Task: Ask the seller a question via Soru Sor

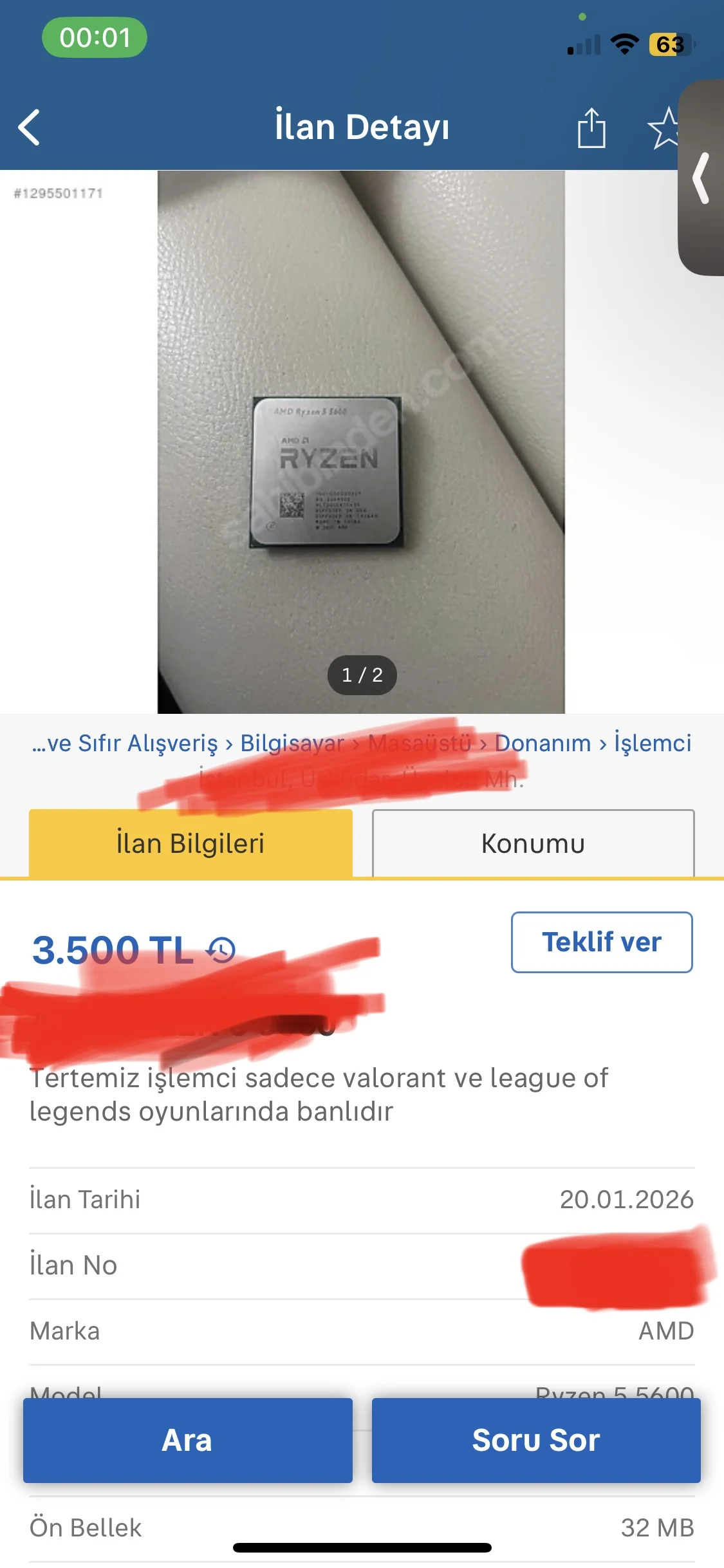Action: coord(535,1440)
